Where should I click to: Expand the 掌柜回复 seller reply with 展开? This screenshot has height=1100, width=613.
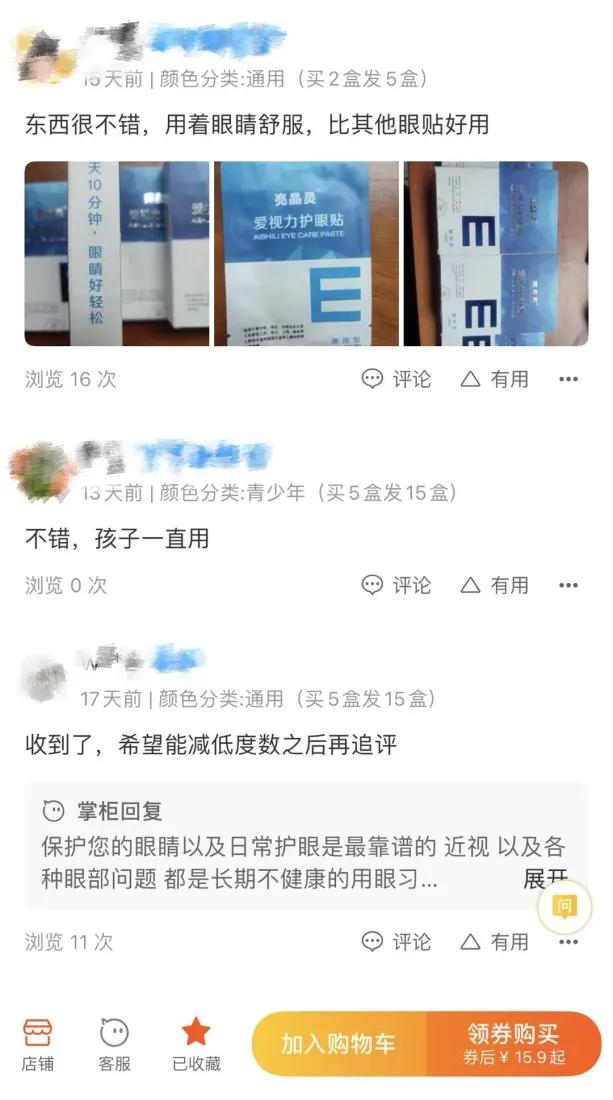[545, 880]
